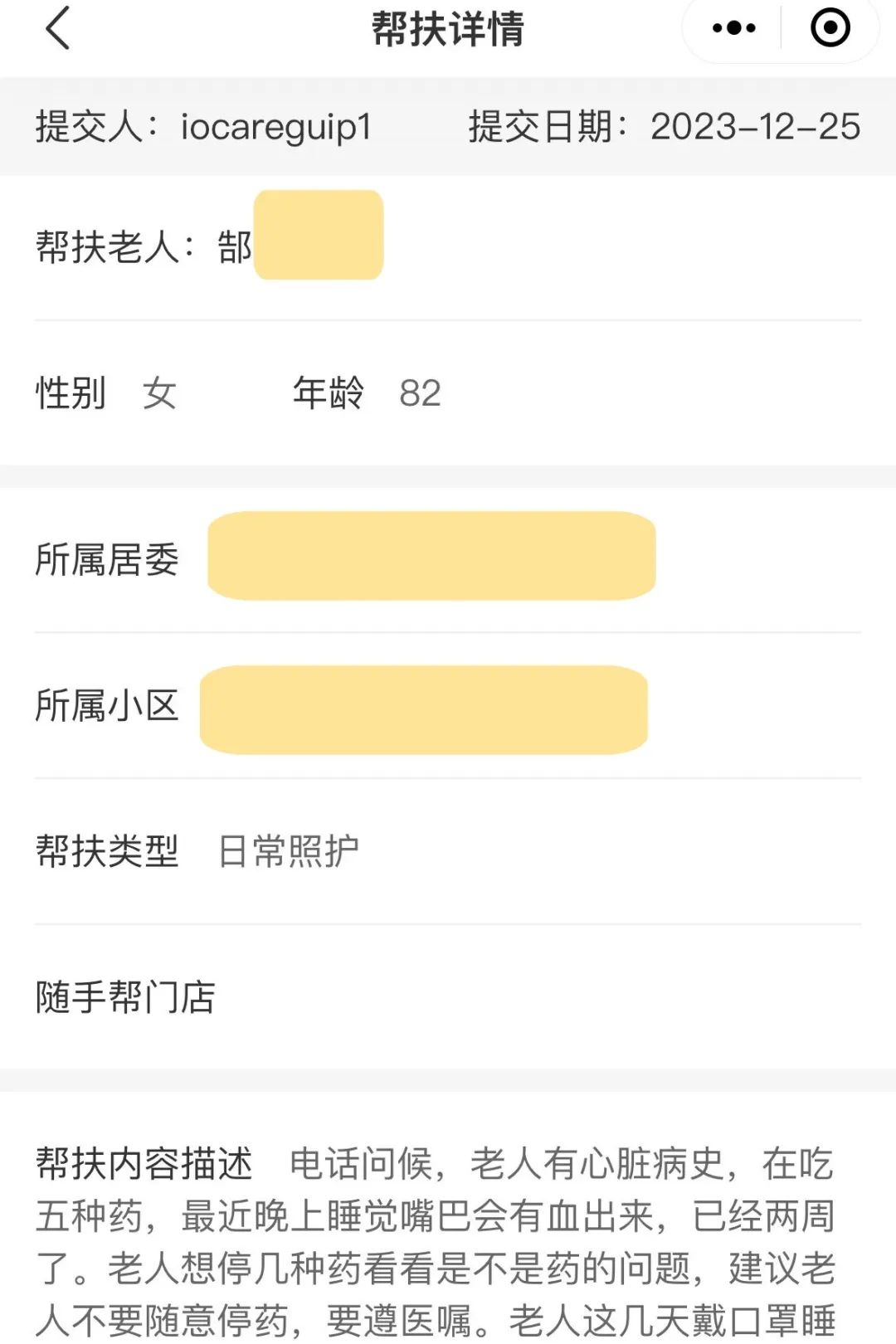The height and width of the screenshot is (1344, 896).
Task: Select the 帮扶内容描述 label
Action: coord(145,1165)
